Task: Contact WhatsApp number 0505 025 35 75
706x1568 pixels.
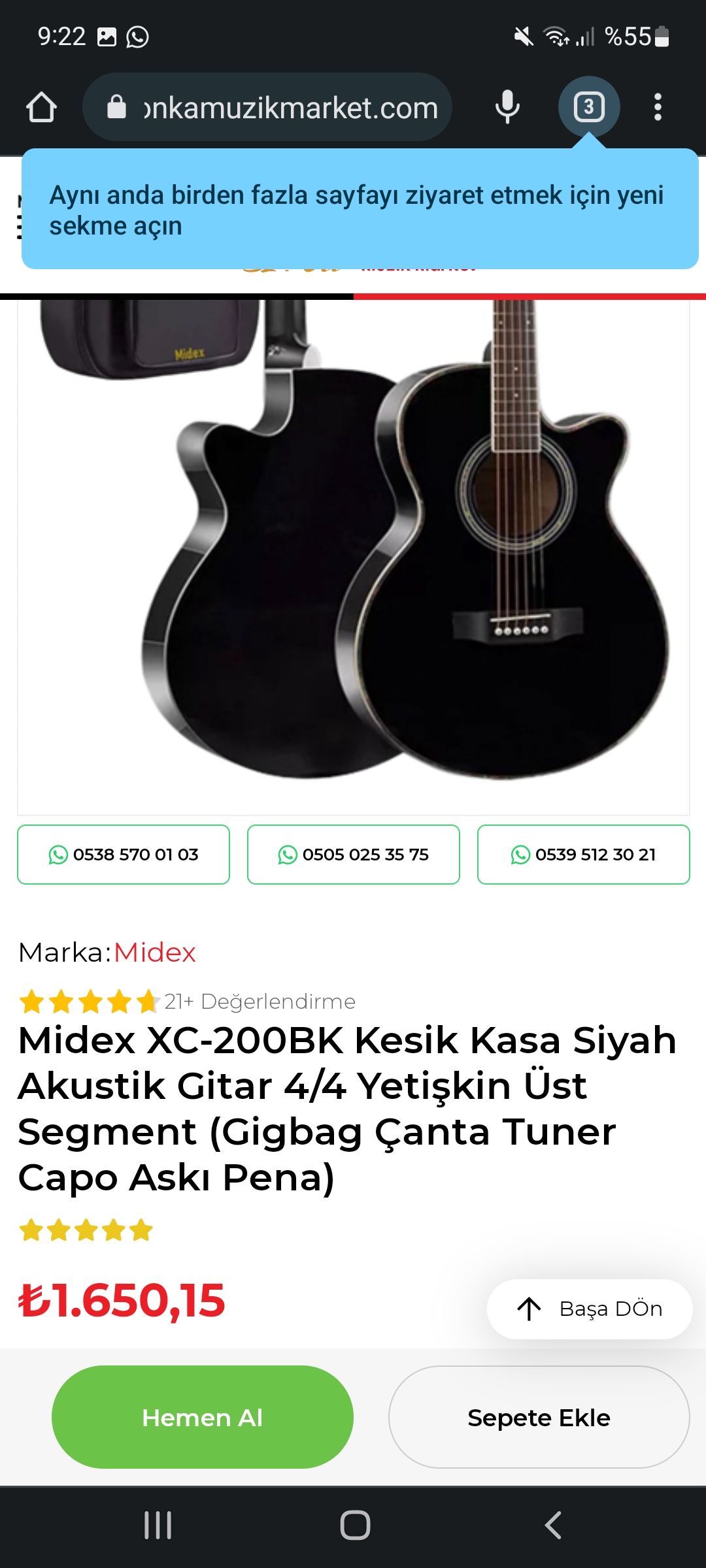Action: tap(354, 855)
